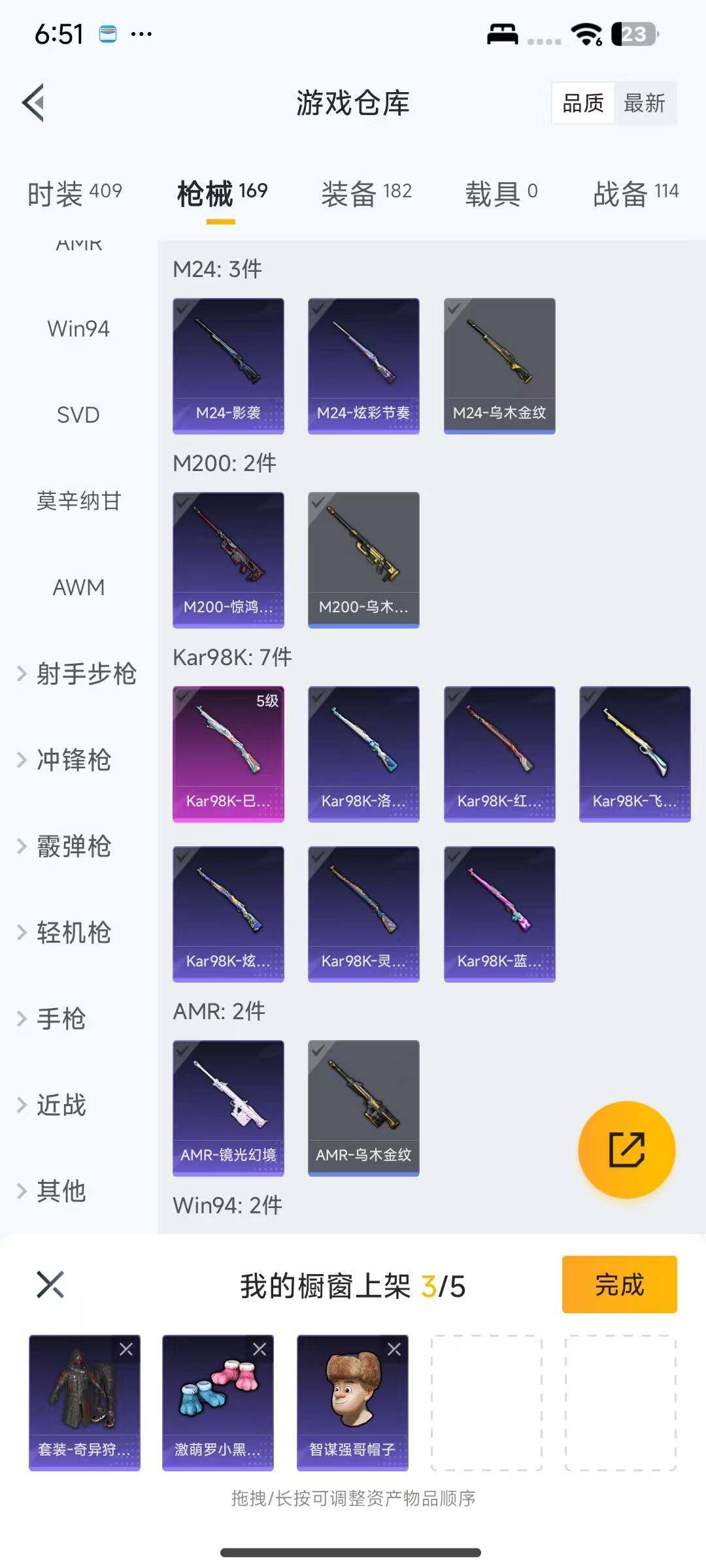Tap the 完成 button to finish listing

618,1284
